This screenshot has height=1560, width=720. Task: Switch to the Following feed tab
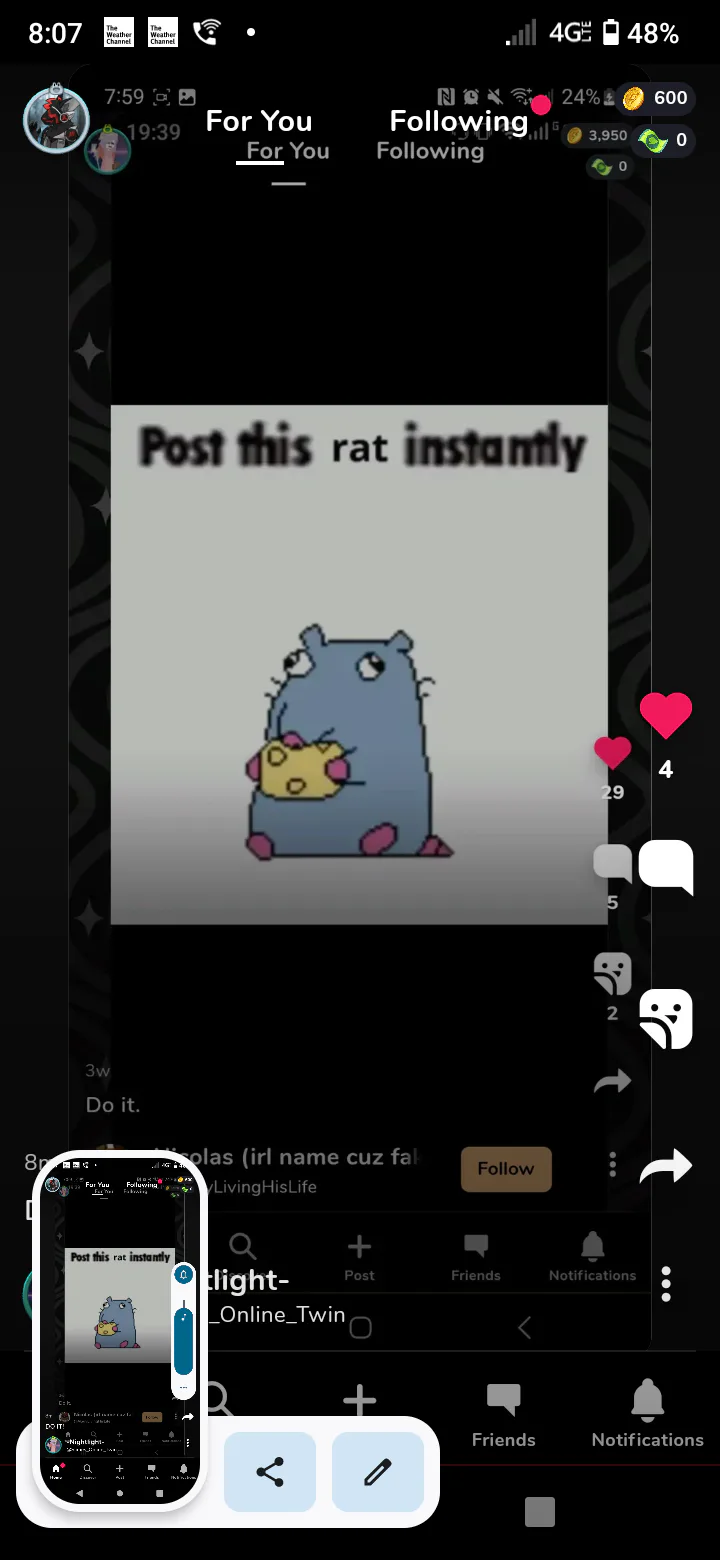click(x=458, y=122)
